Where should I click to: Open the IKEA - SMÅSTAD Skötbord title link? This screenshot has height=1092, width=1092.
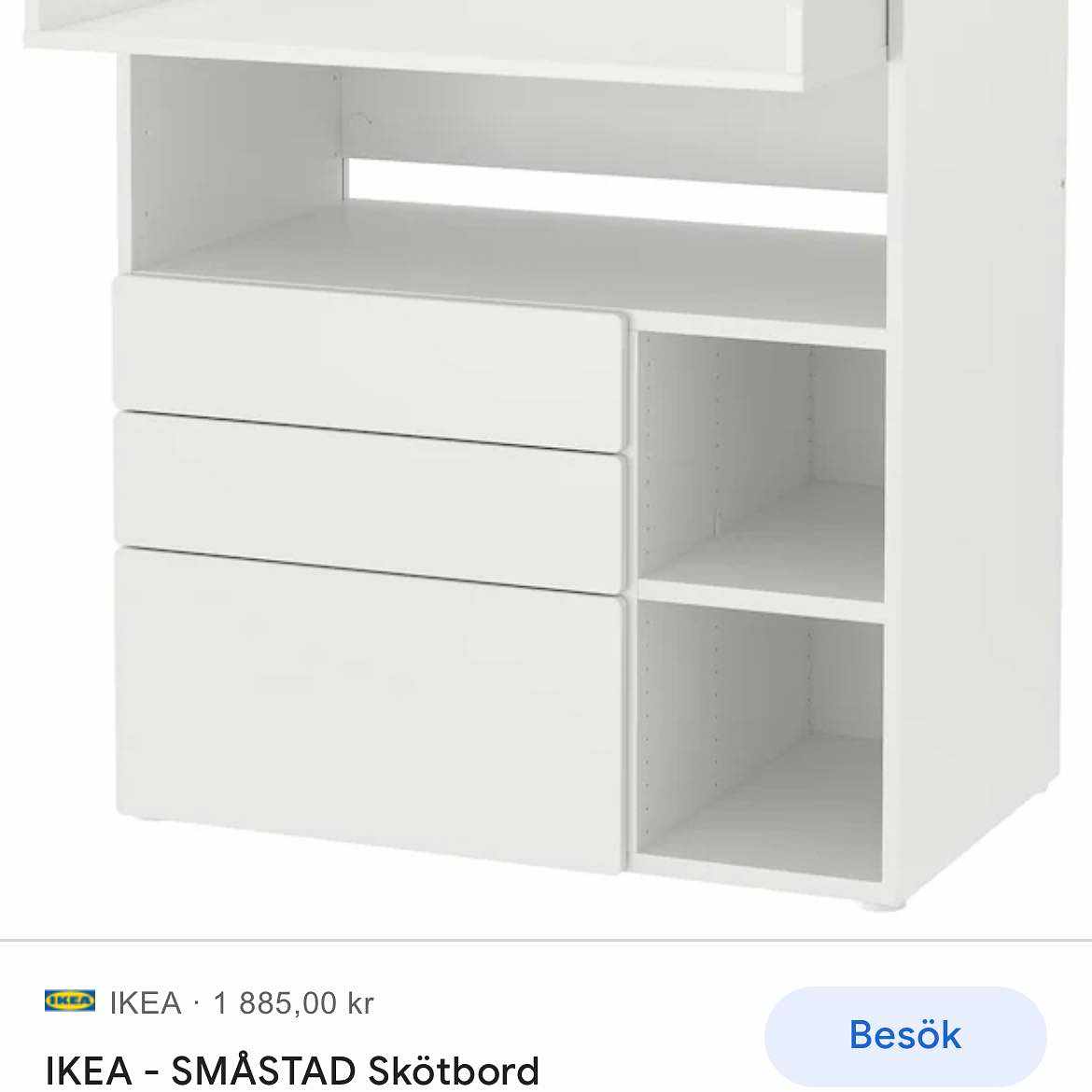[x=292, y=1070]
